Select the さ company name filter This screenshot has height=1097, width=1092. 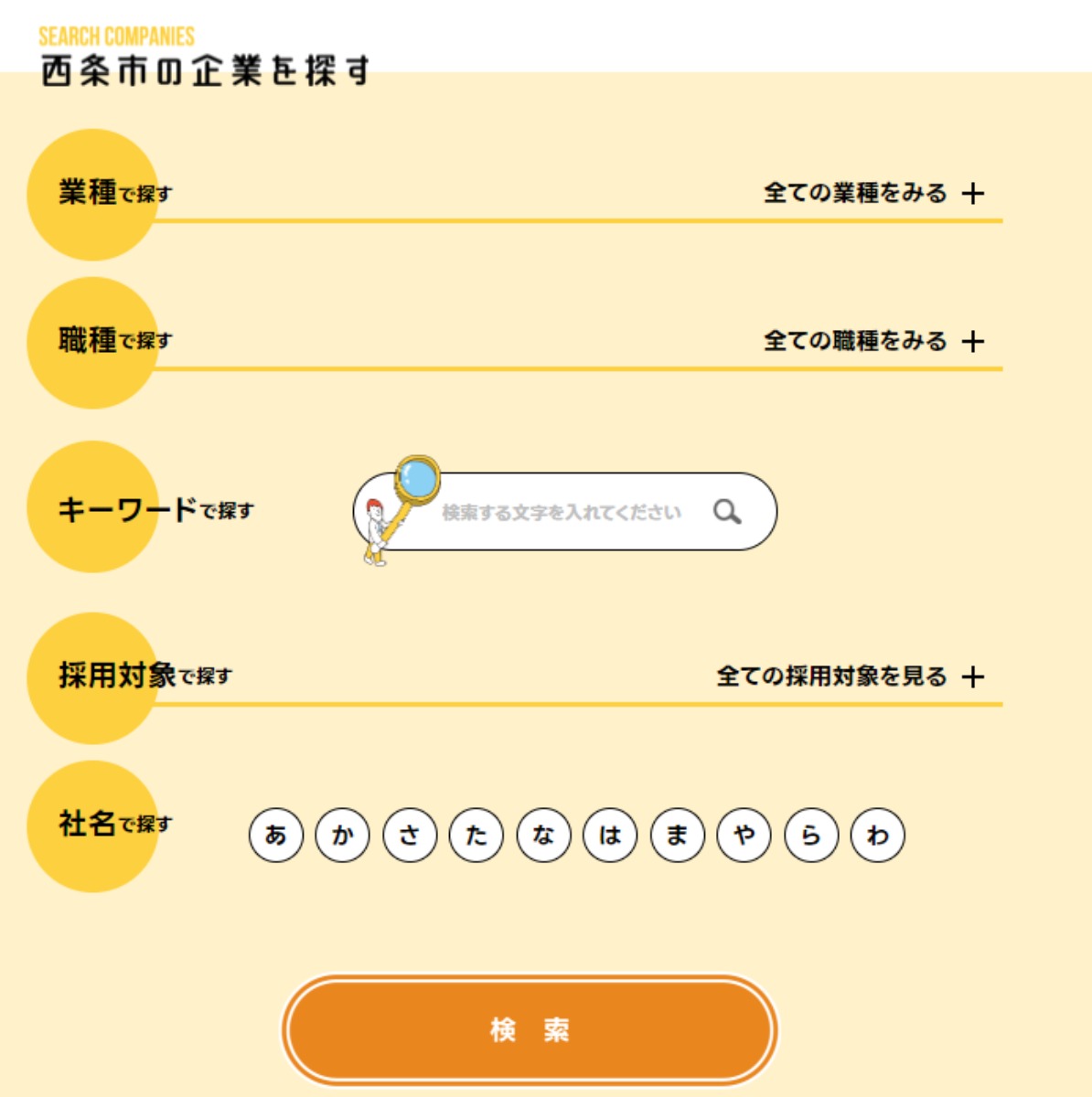pos(410,835)
